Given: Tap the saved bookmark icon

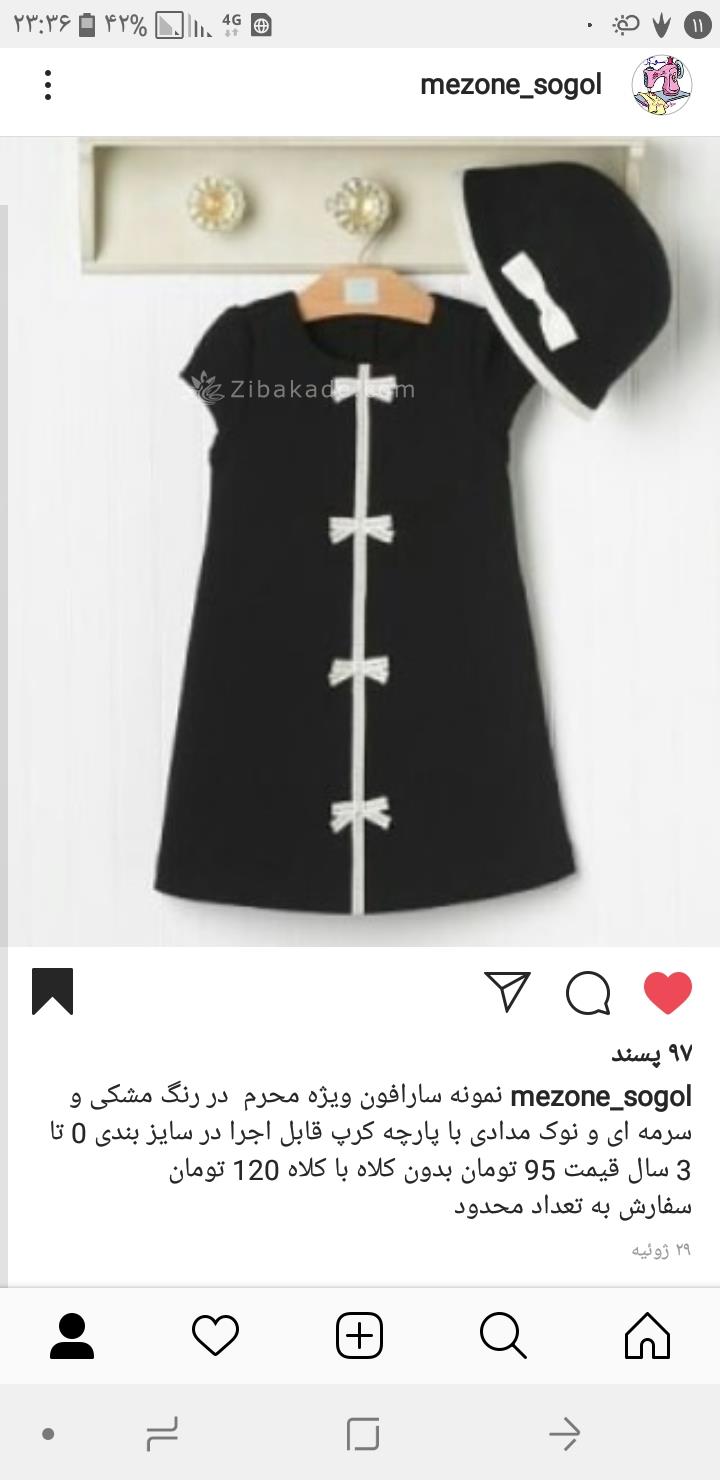Looking at the screenshot, I should (x=54, y=992).
